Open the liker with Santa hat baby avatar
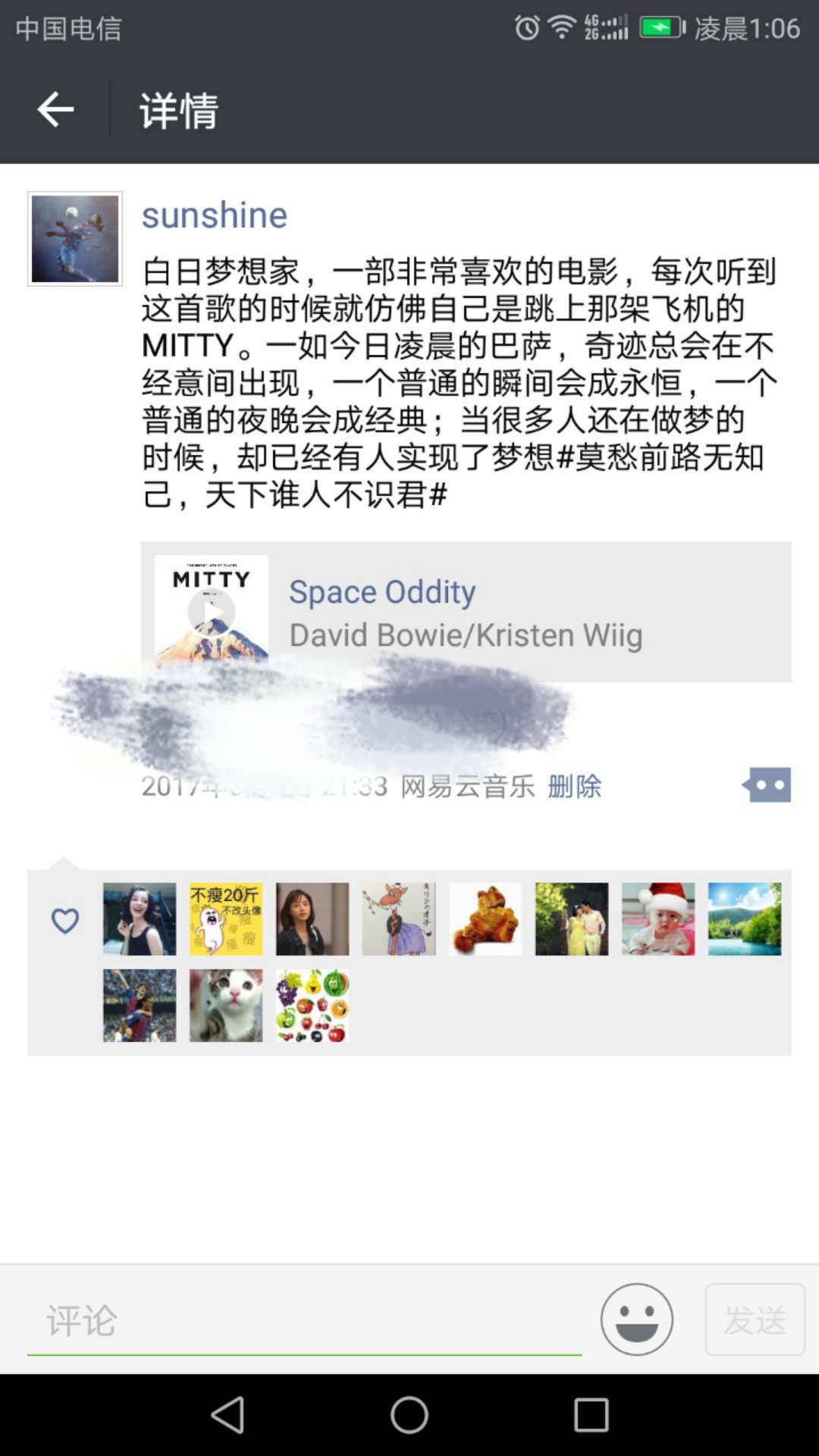This screenshot has height=1456, width=819. [658, 918]
